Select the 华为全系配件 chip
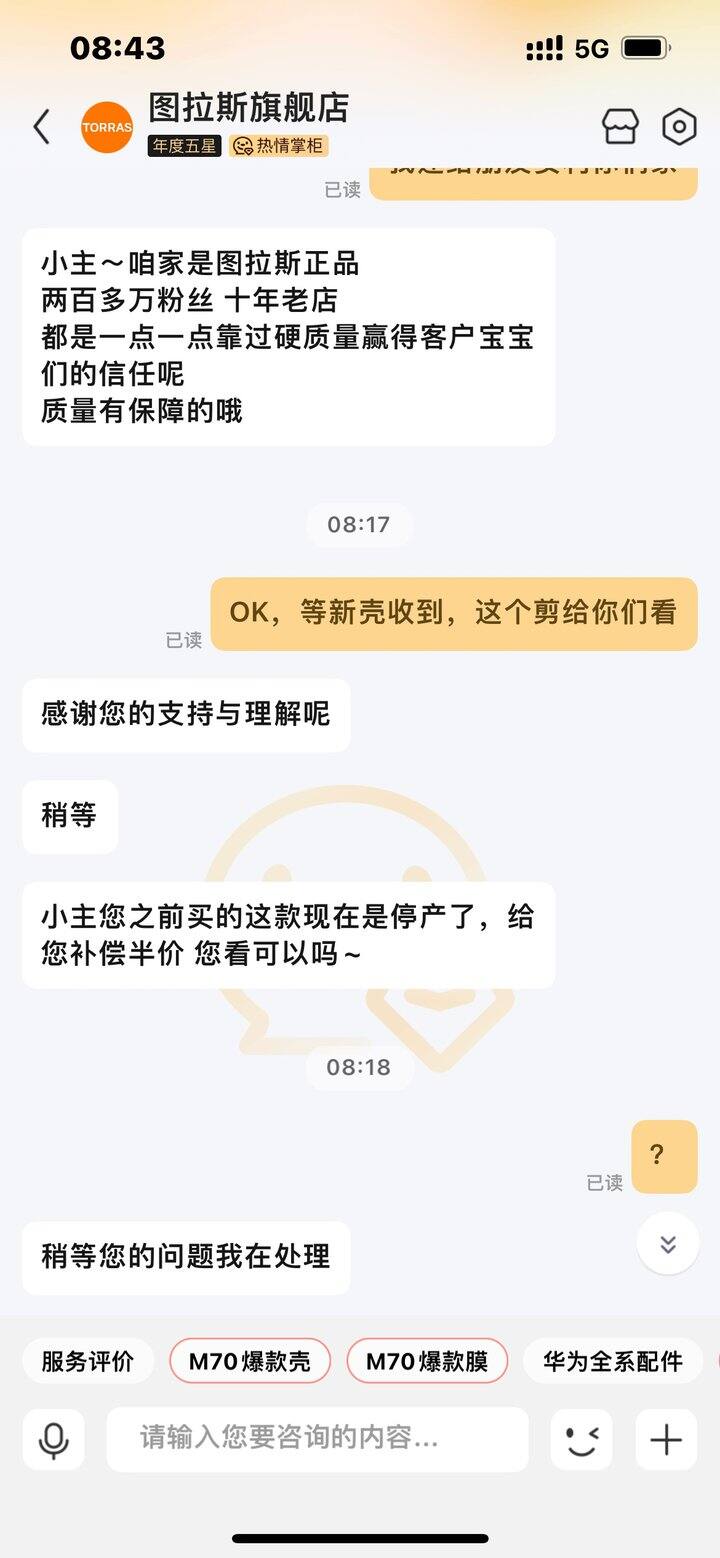The height and width of the screenshot is (1558, 720). coord(613,1361)
